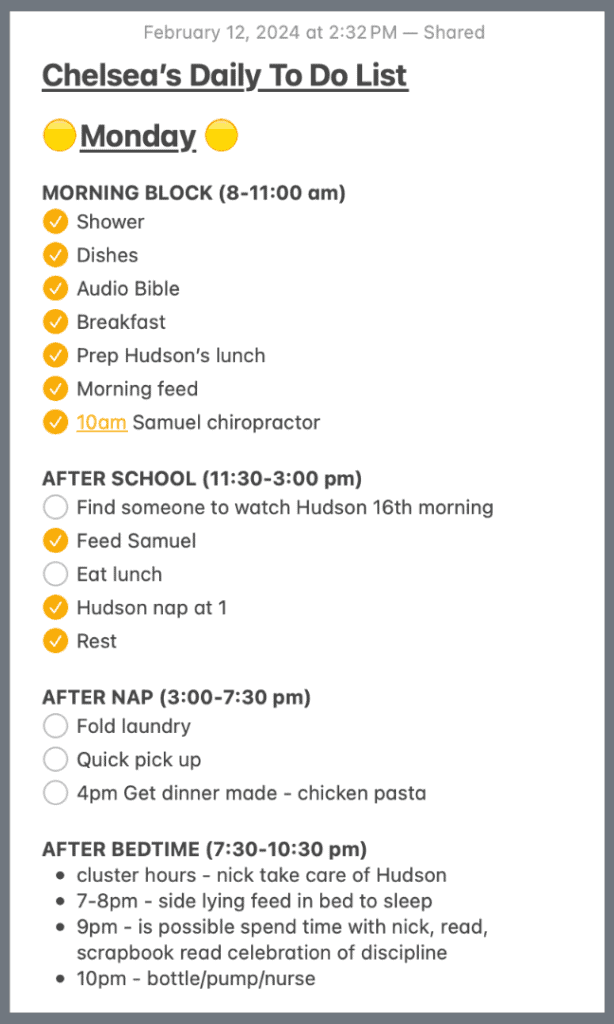Uncheck the Rest item

(56, 641)
